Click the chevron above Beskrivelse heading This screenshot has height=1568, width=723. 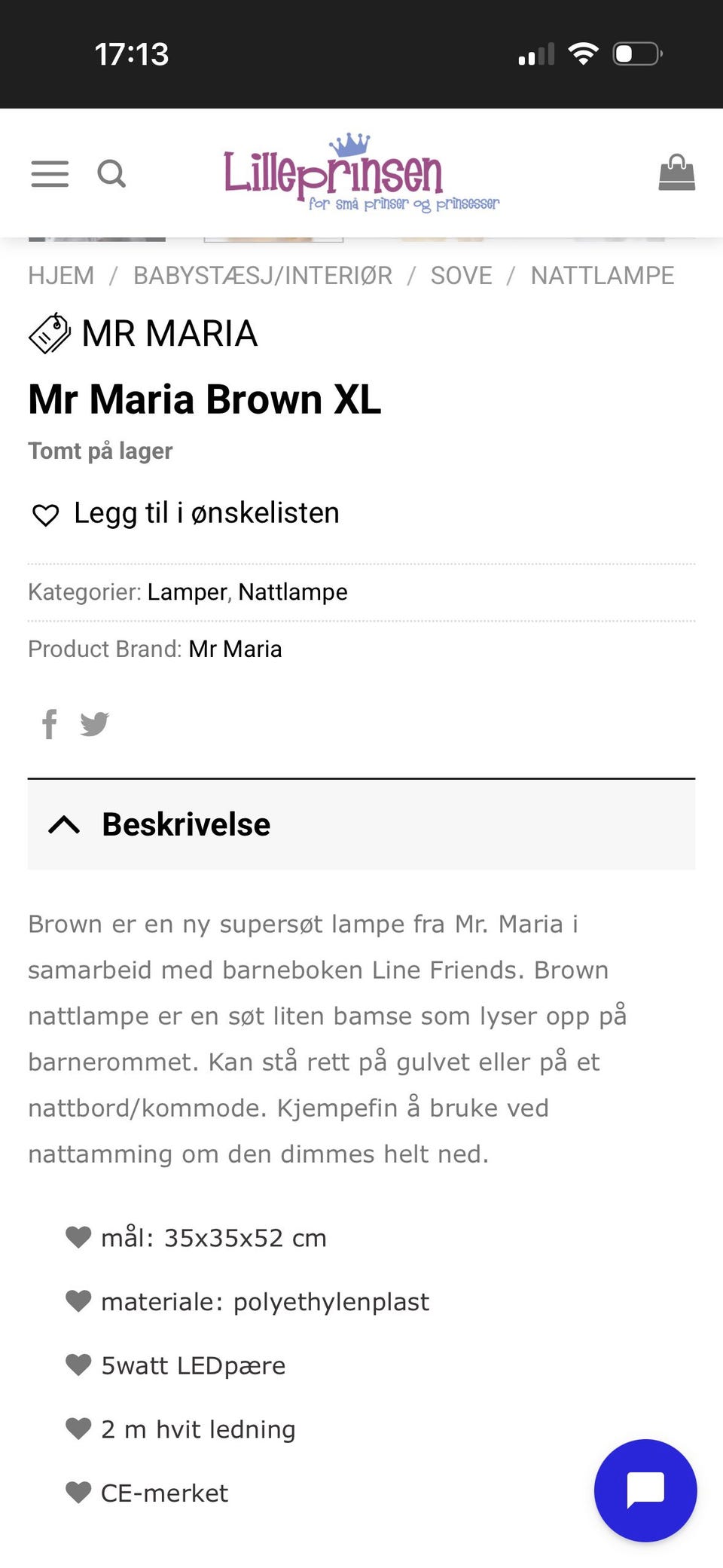click(65, 824)
